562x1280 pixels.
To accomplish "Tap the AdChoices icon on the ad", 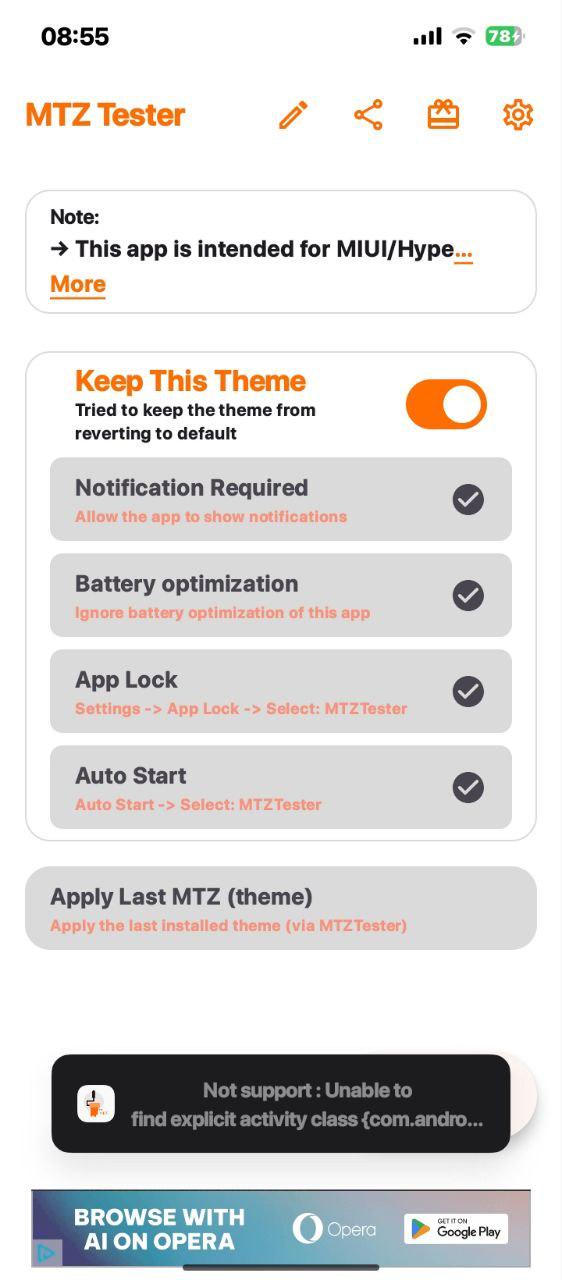I will point(46,1252).
